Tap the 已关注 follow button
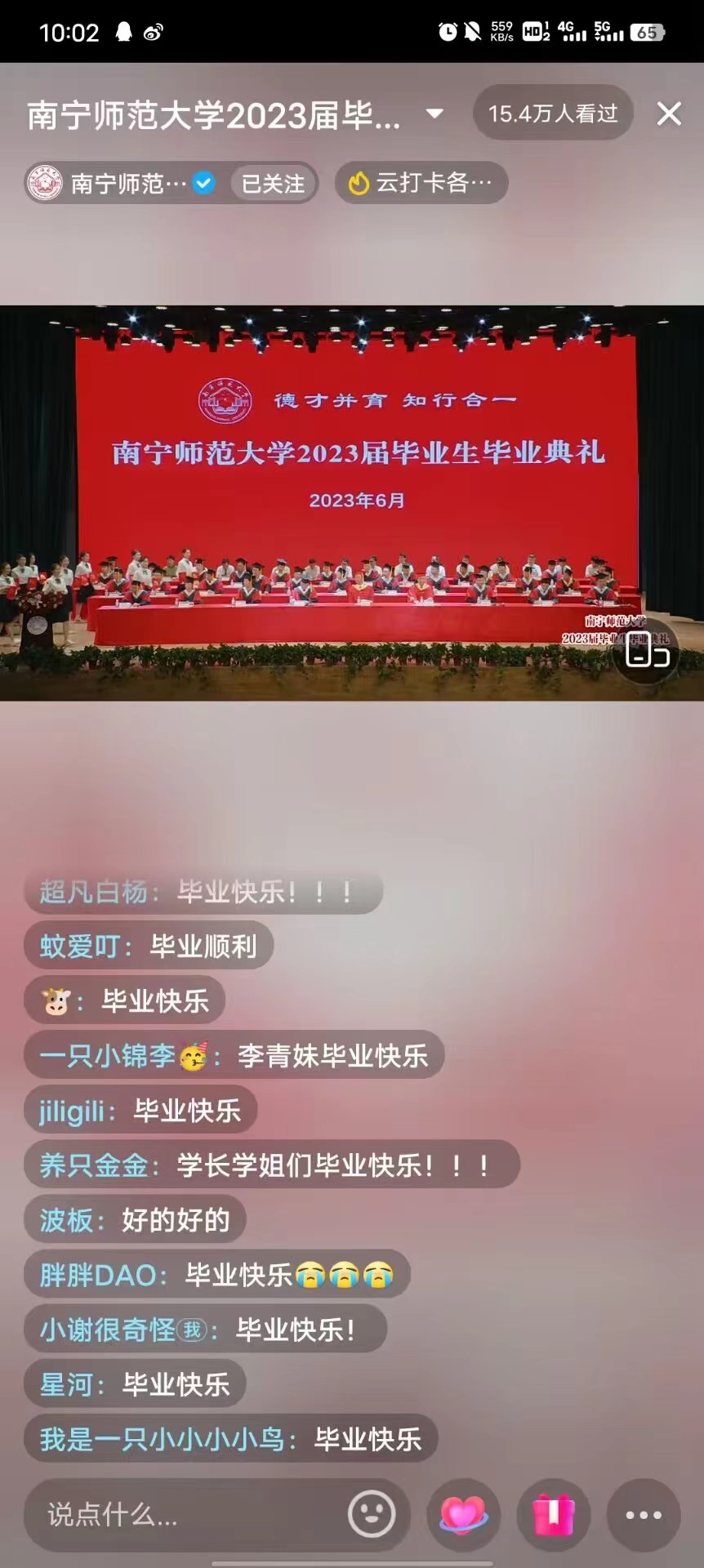 (273, 183)
